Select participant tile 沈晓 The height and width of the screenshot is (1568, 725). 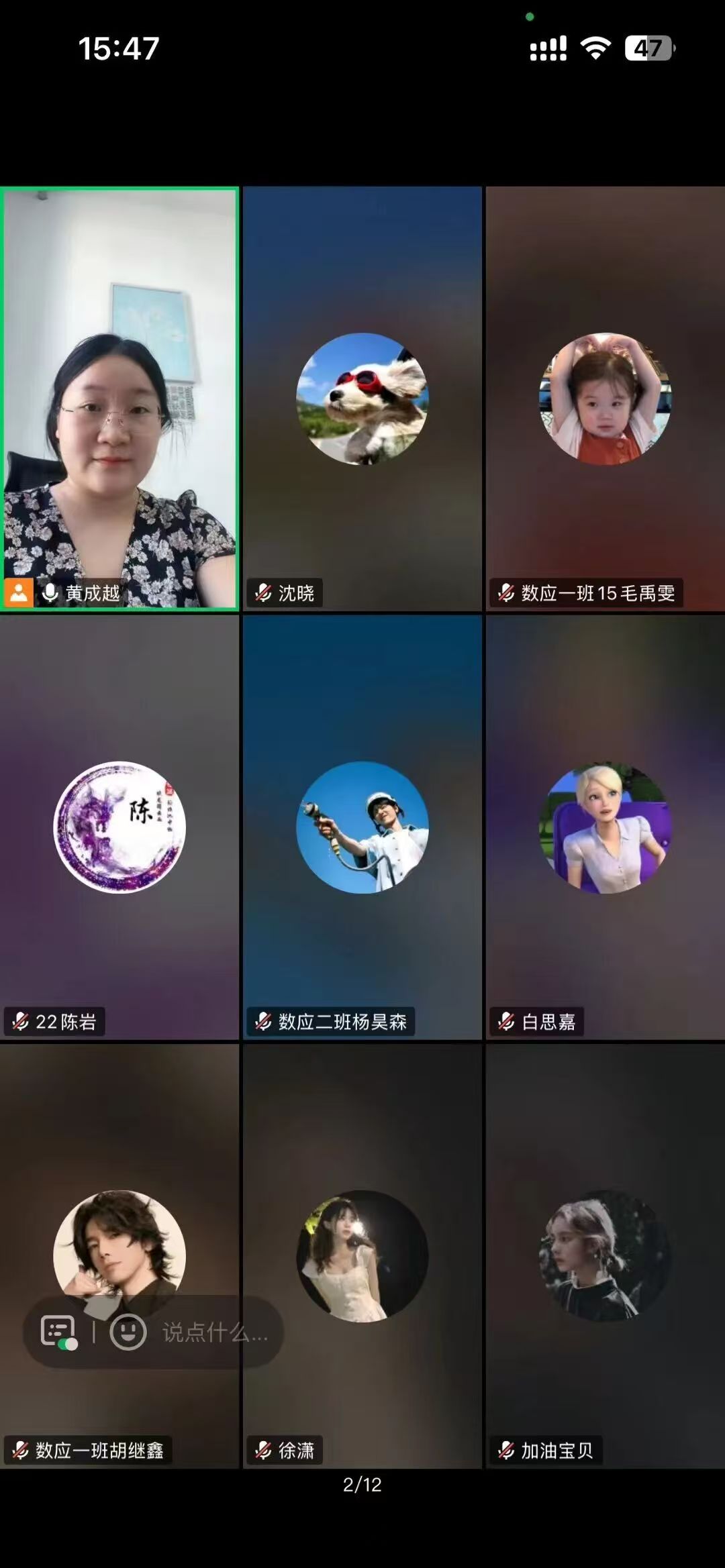[x=362, y=399]
